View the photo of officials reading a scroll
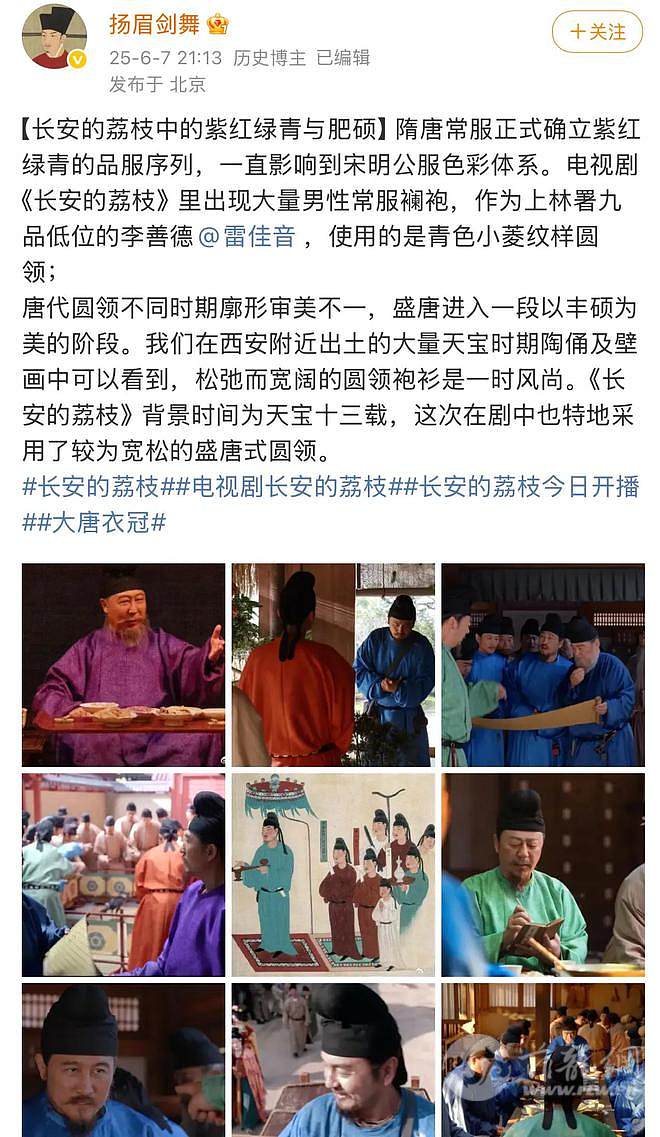The image size is (660, 1137). coord(543,665)
